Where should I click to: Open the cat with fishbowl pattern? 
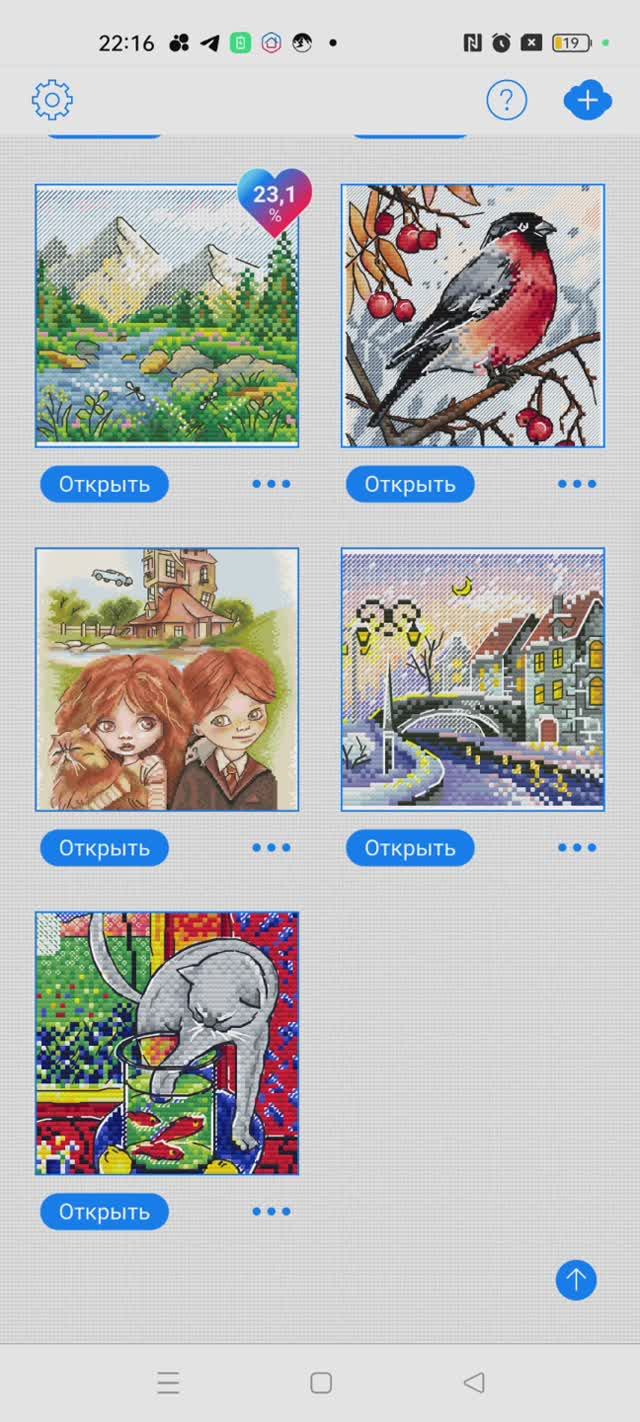point(167,1043)
